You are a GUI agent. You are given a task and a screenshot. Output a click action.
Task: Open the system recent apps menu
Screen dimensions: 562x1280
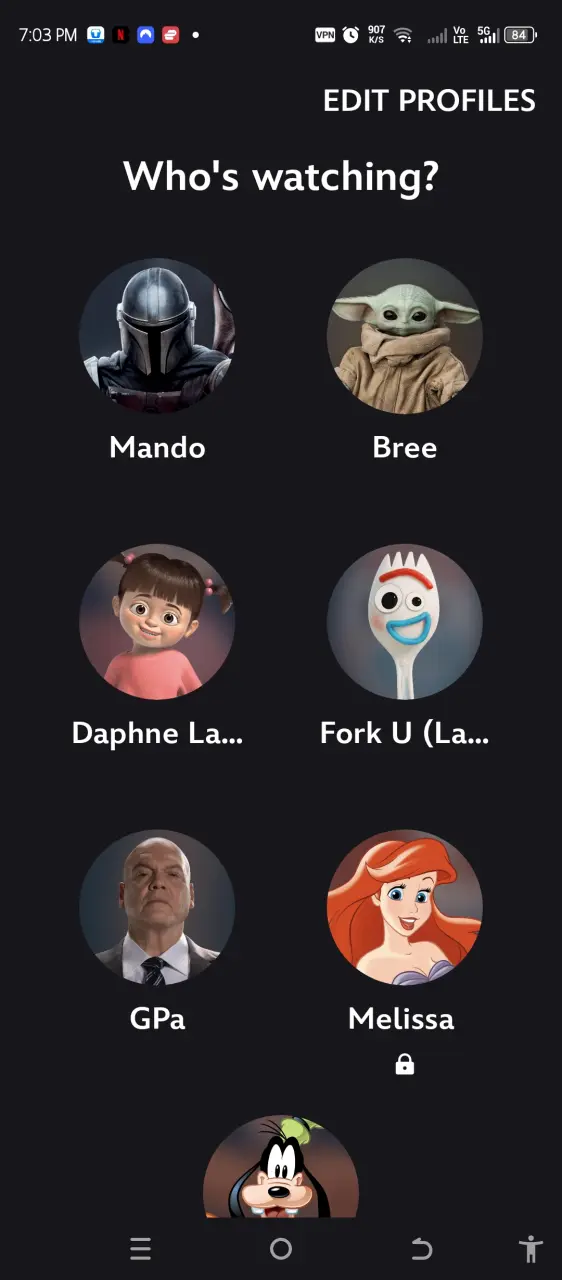click(140, 1249)
